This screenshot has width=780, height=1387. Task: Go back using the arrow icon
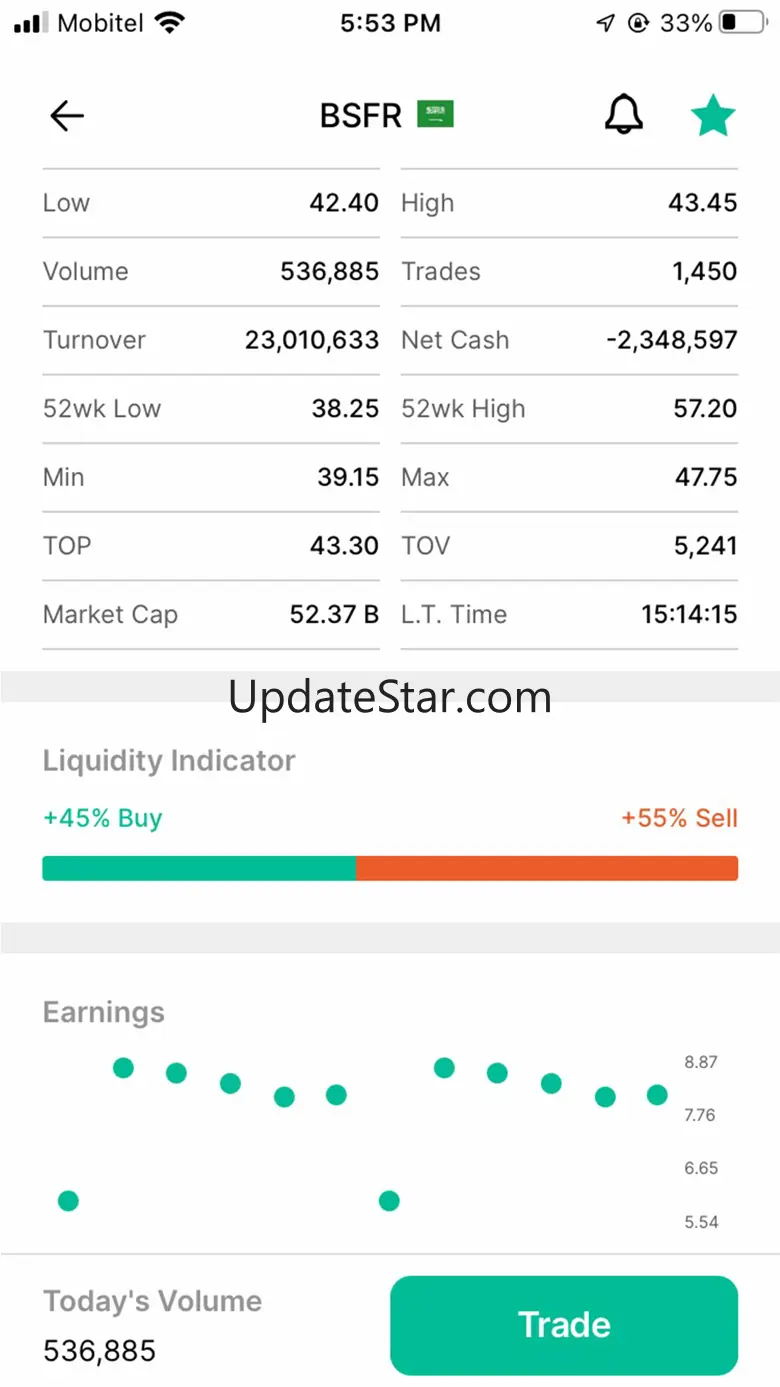67,116
